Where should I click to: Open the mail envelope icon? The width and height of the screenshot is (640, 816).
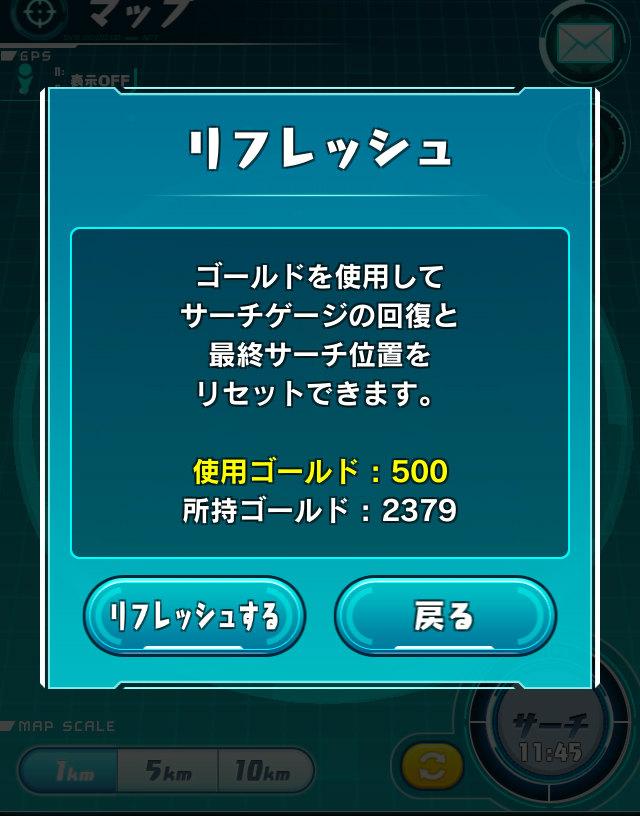point(586,42)
